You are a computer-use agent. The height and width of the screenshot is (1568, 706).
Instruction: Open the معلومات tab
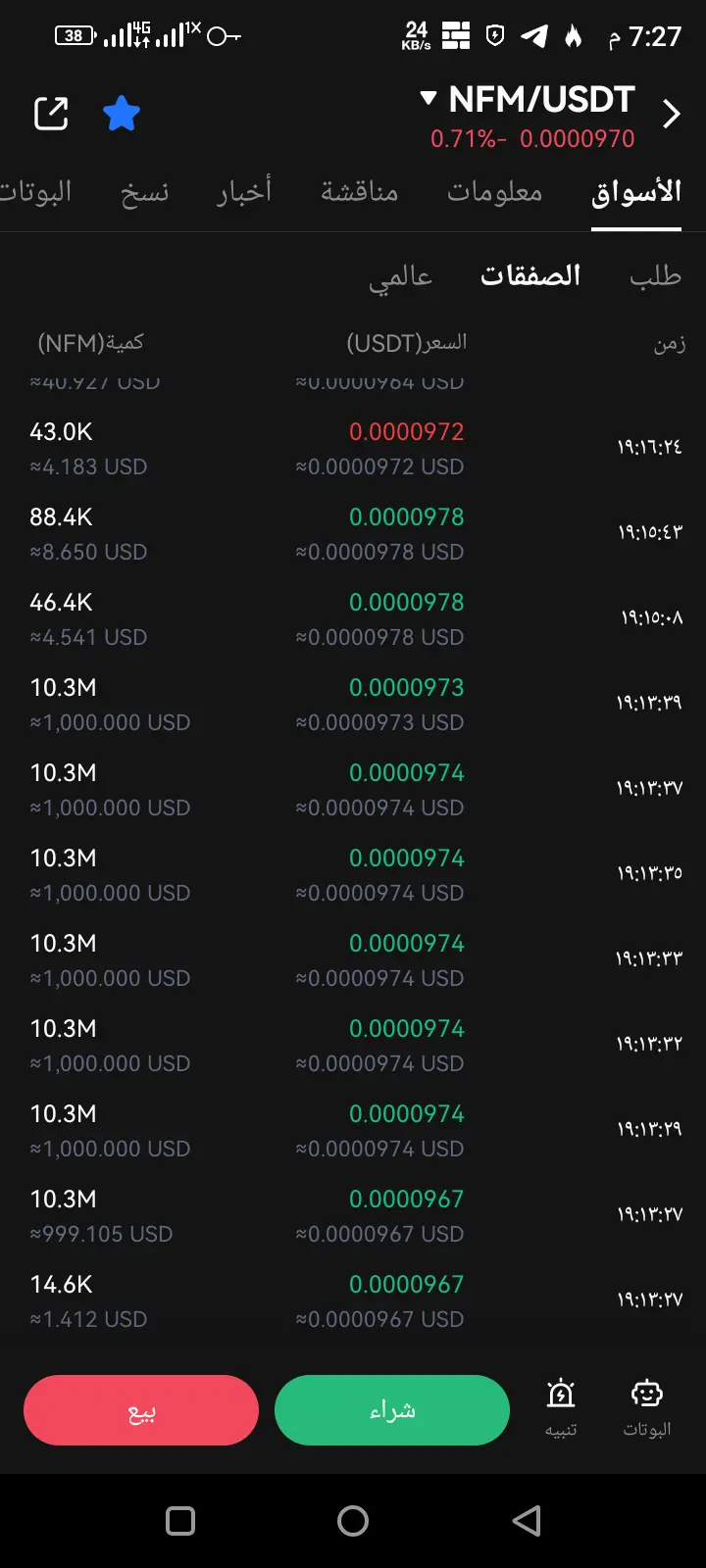494,192
